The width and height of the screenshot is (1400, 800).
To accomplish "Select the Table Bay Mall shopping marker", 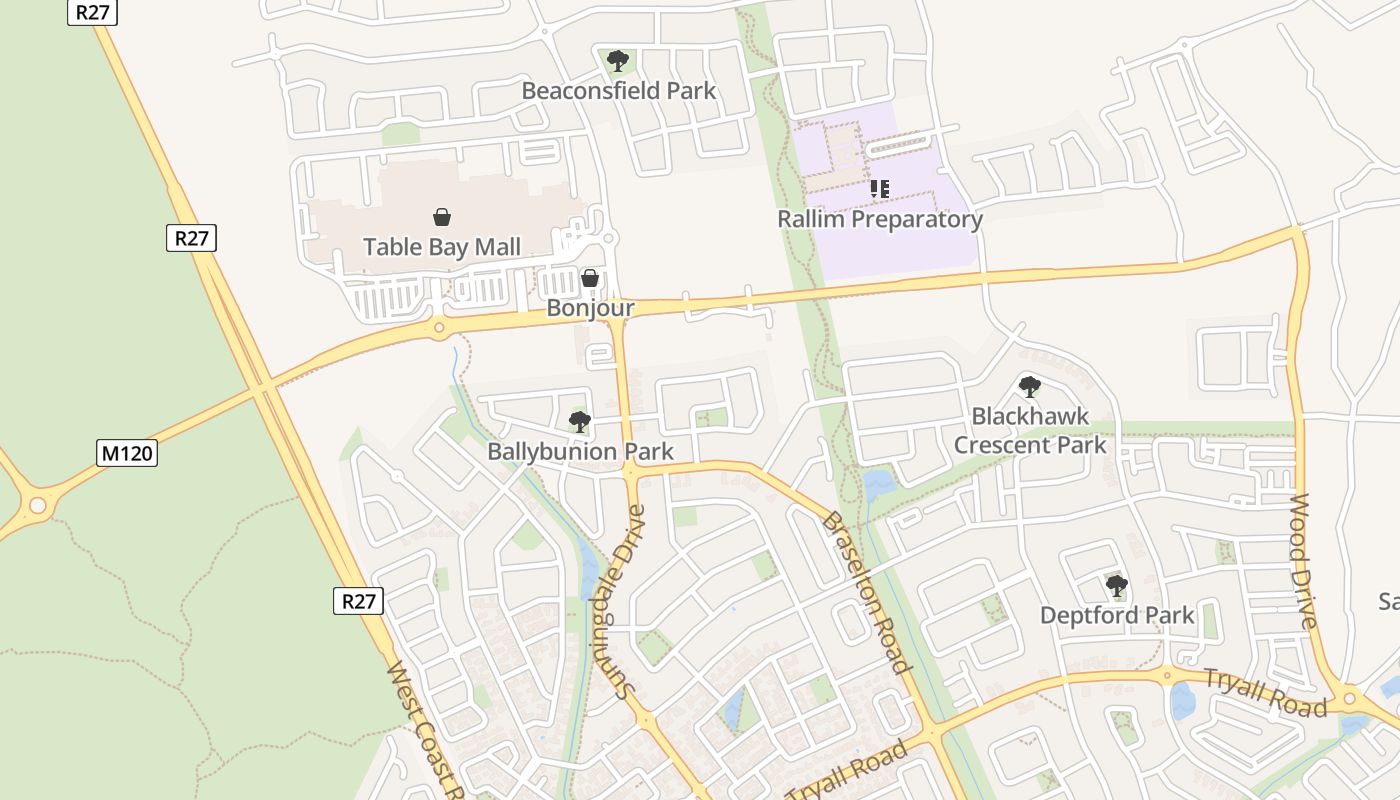I will [x=441, y=217].
